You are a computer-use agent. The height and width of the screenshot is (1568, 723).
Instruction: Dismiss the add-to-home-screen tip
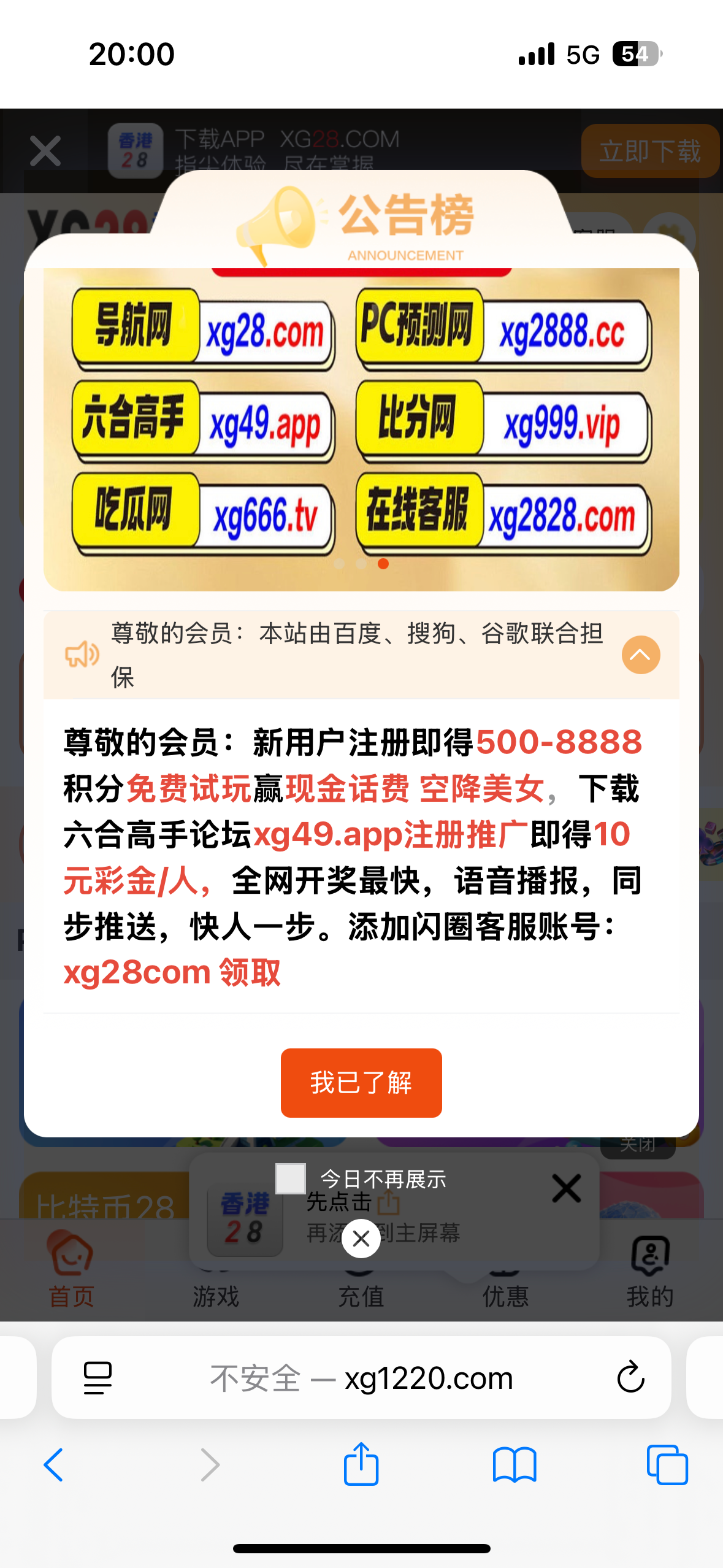tap(566, 1188)
